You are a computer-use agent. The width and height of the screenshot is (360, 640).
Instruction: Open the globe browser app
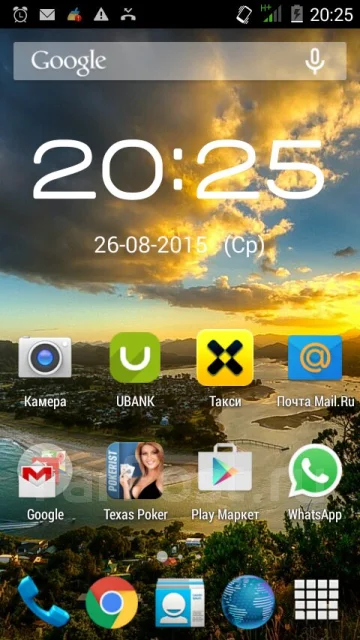[x=248, y=602]
